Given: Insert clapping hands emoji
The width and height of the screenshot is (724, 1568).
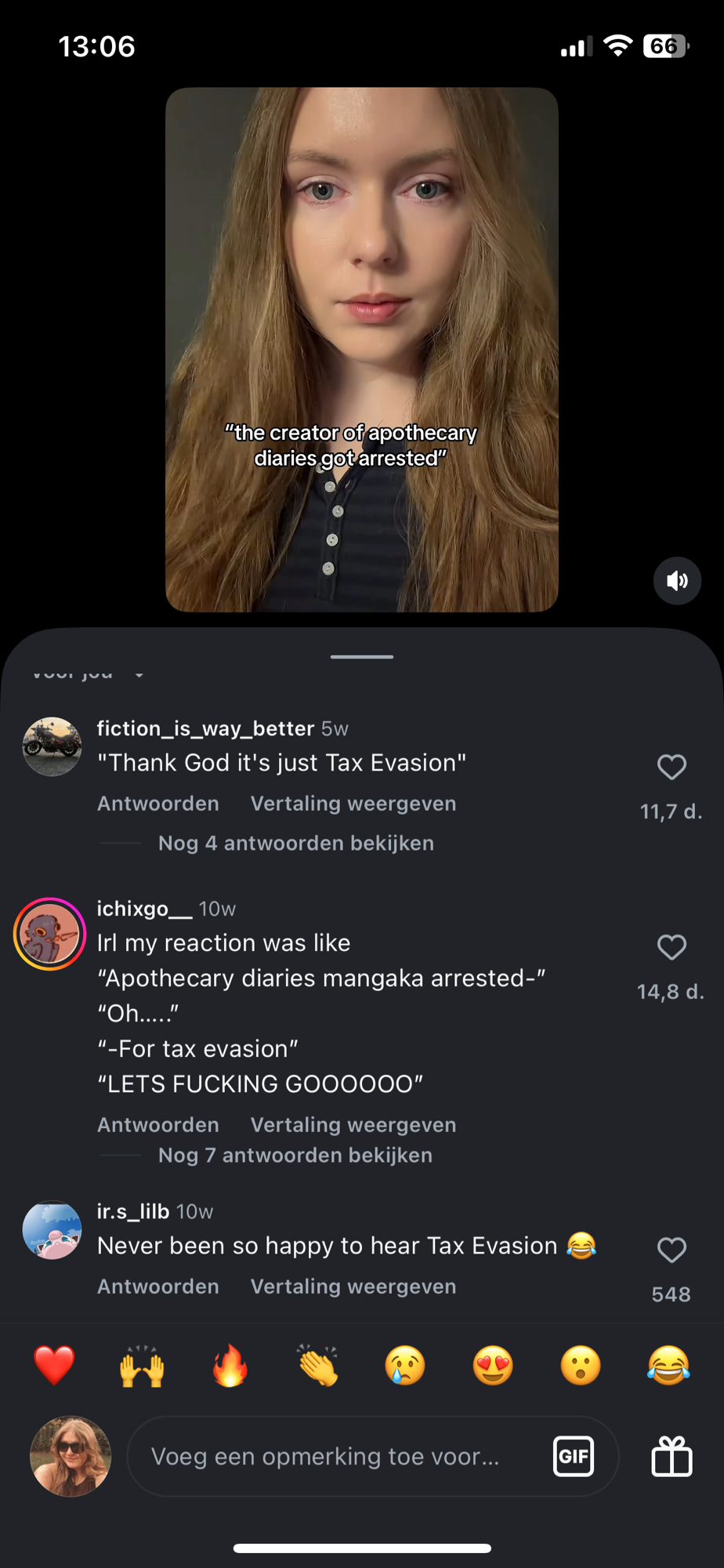Looking at the screenshot, I should 317,1365.
